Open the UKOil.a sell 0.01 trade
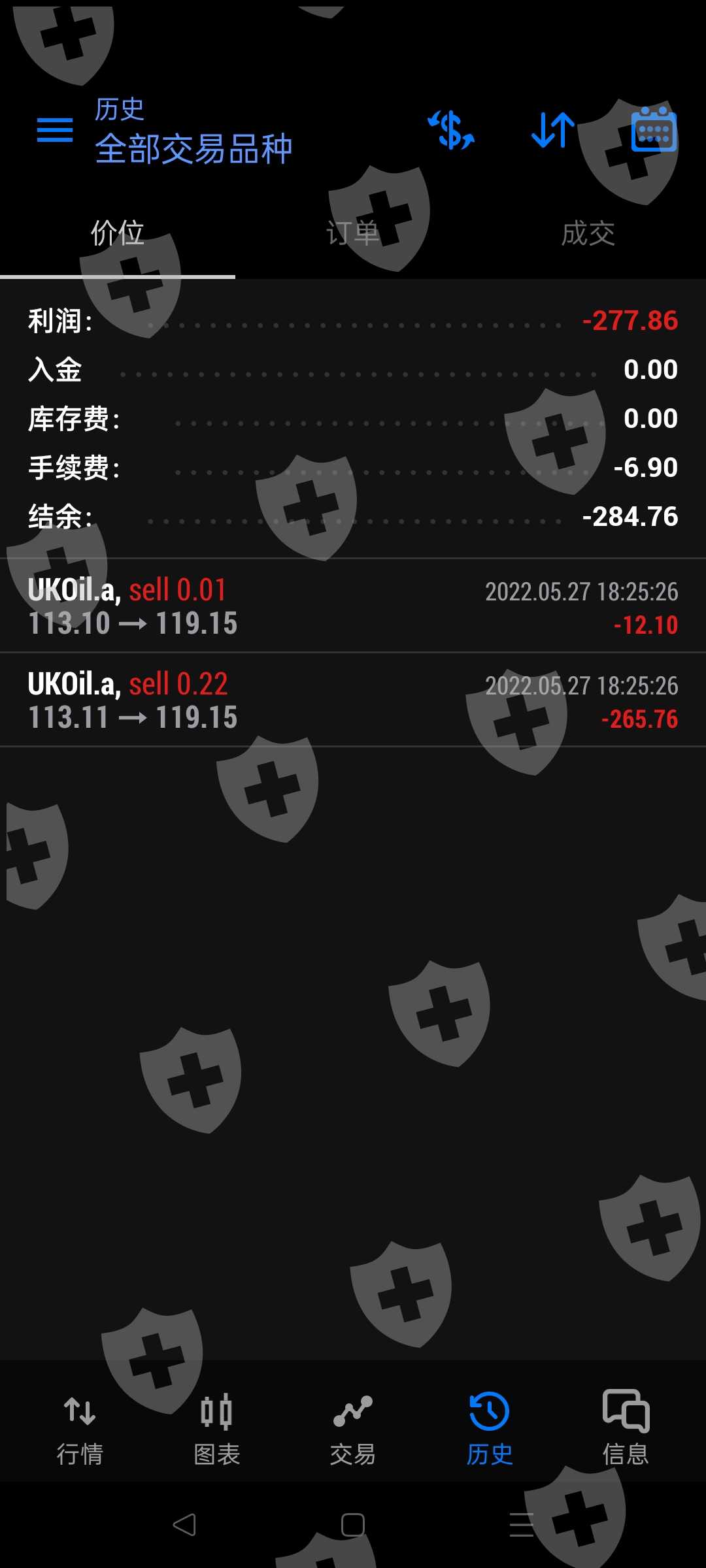 point(353,606)
